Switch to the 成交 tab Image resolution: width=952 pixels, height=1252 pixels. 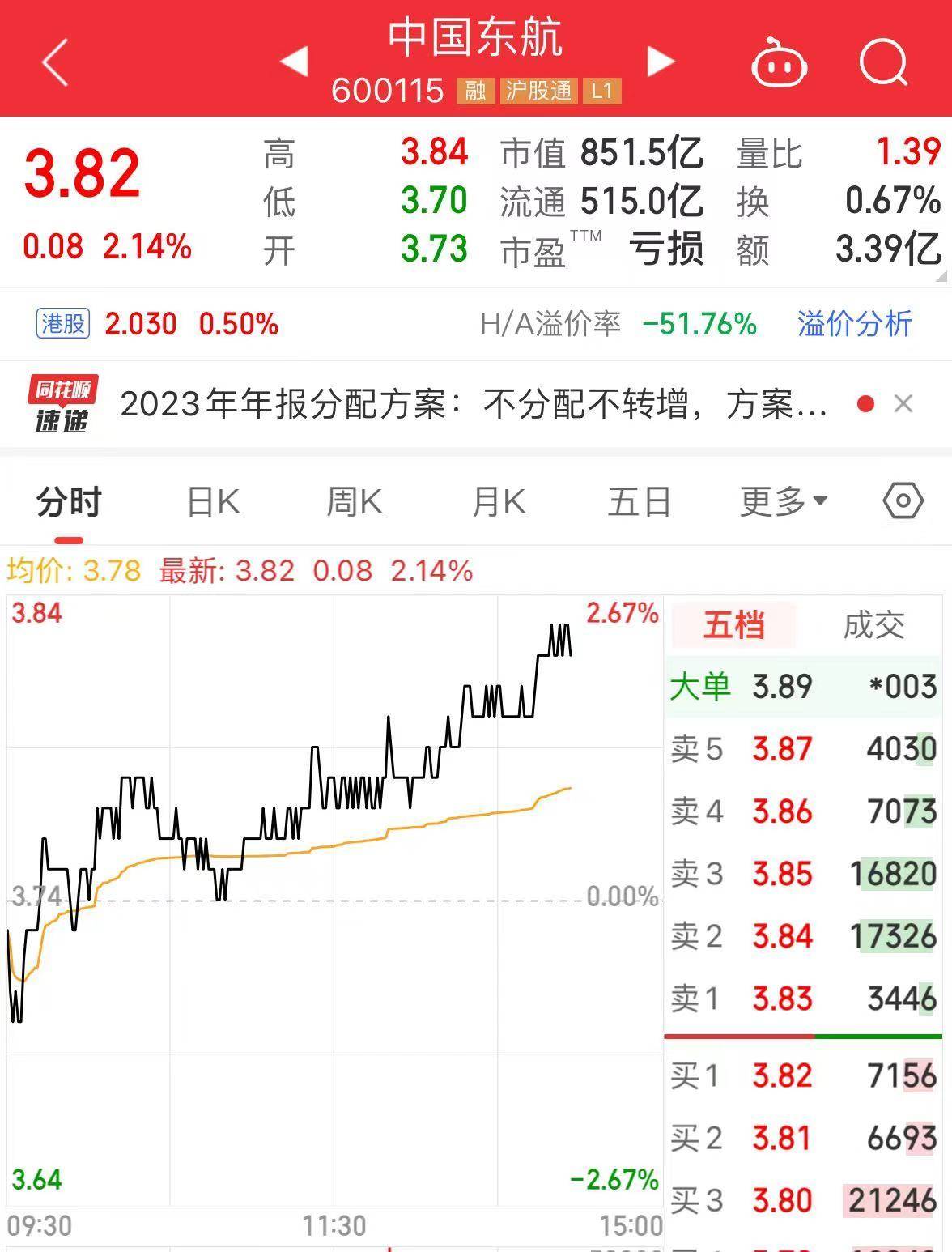click(873, 625)
